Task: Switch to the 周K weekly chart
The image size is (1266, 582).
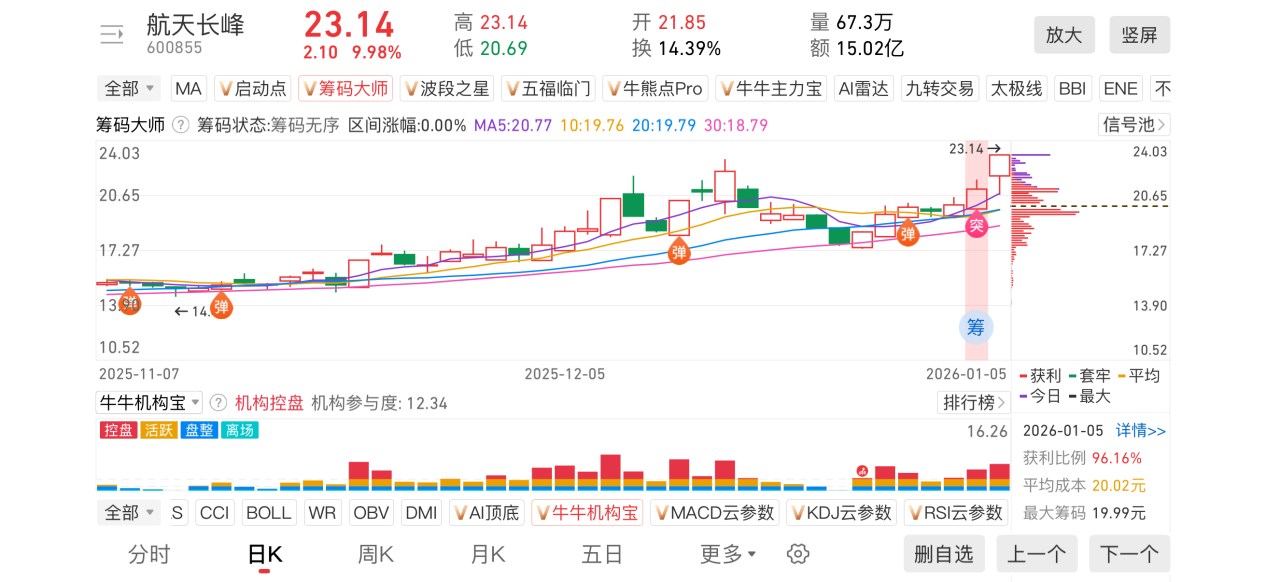Action: [x=375, y=554]
